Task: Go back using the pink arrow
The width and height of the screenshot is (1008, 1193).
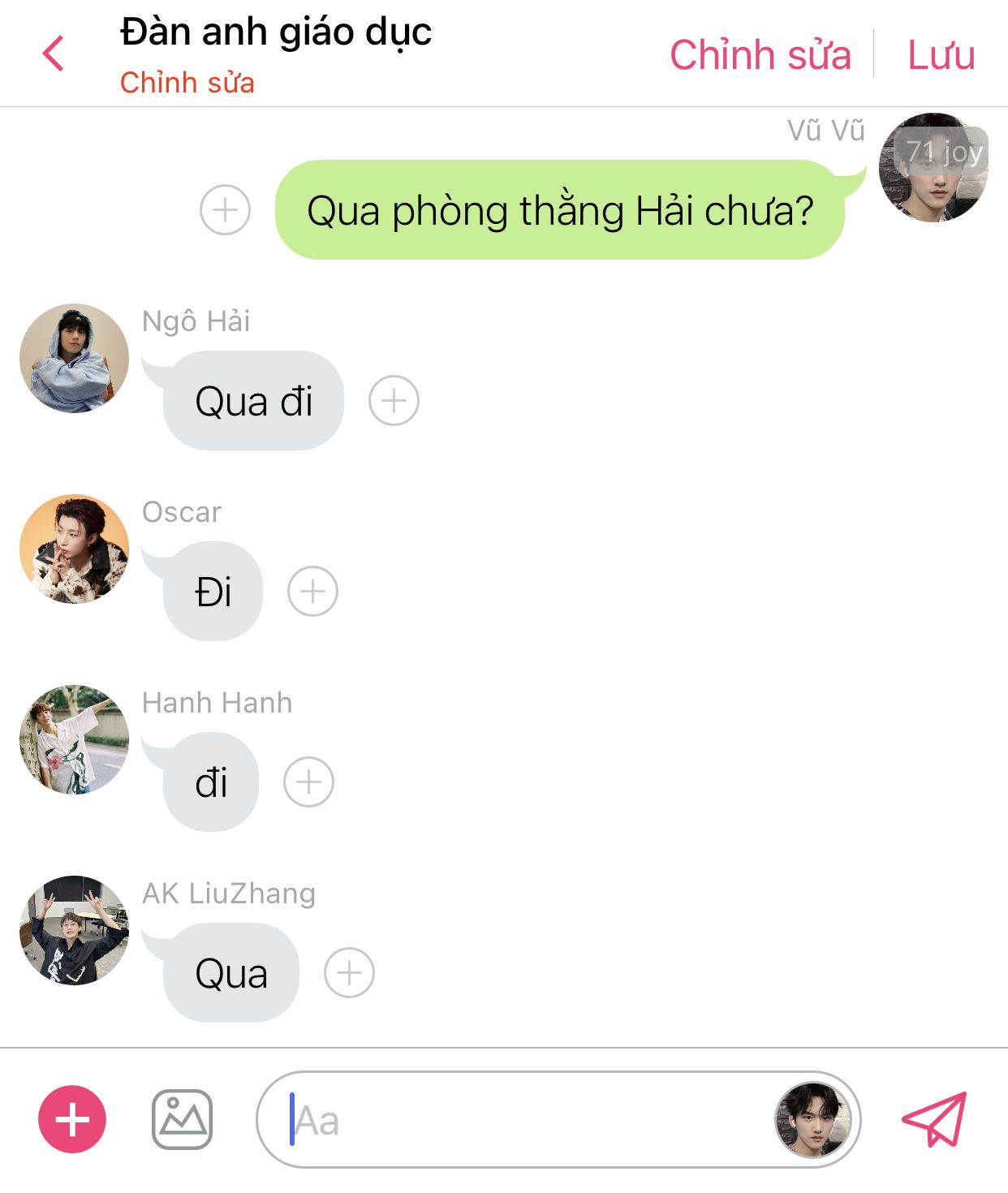Action: coord(54,54)
